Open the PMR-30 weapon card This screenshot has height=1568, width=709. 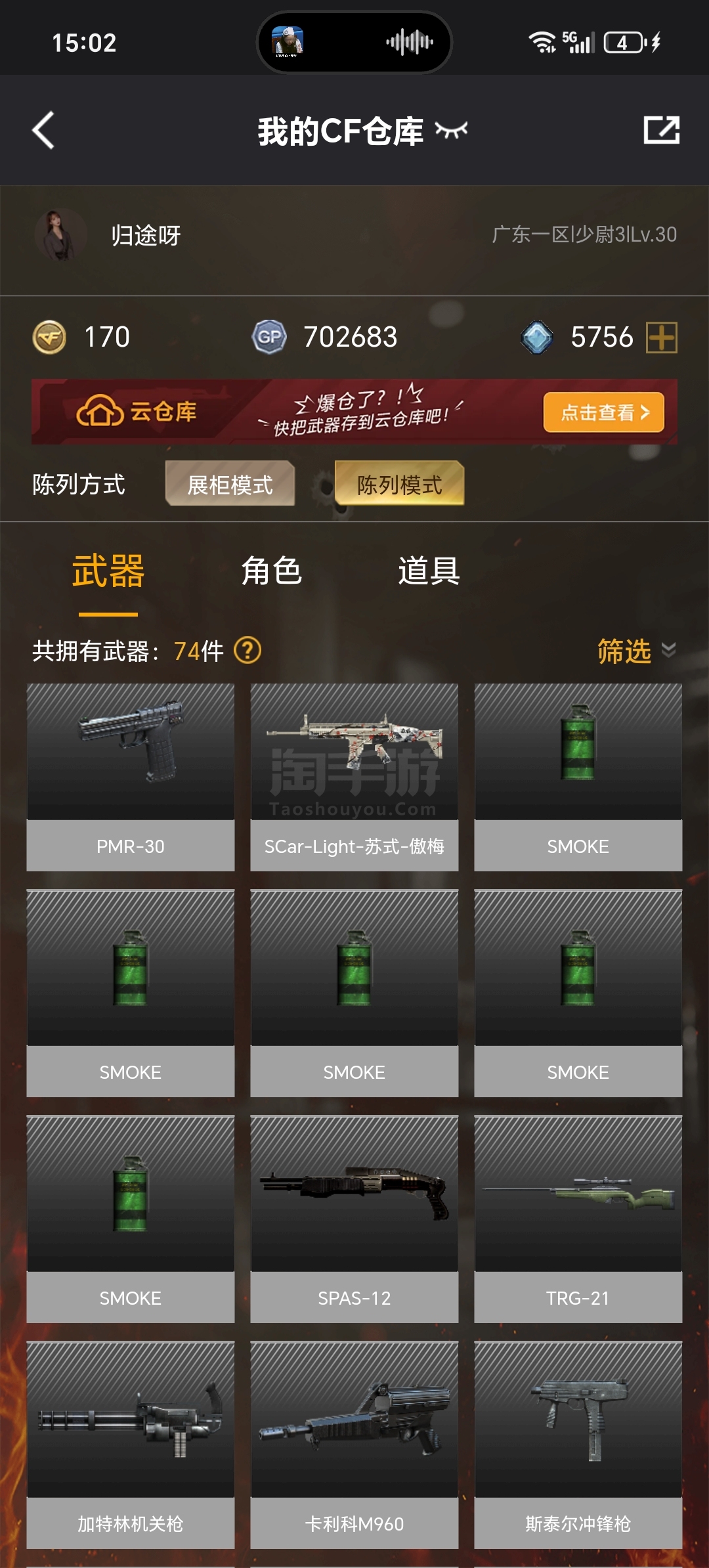131,777
